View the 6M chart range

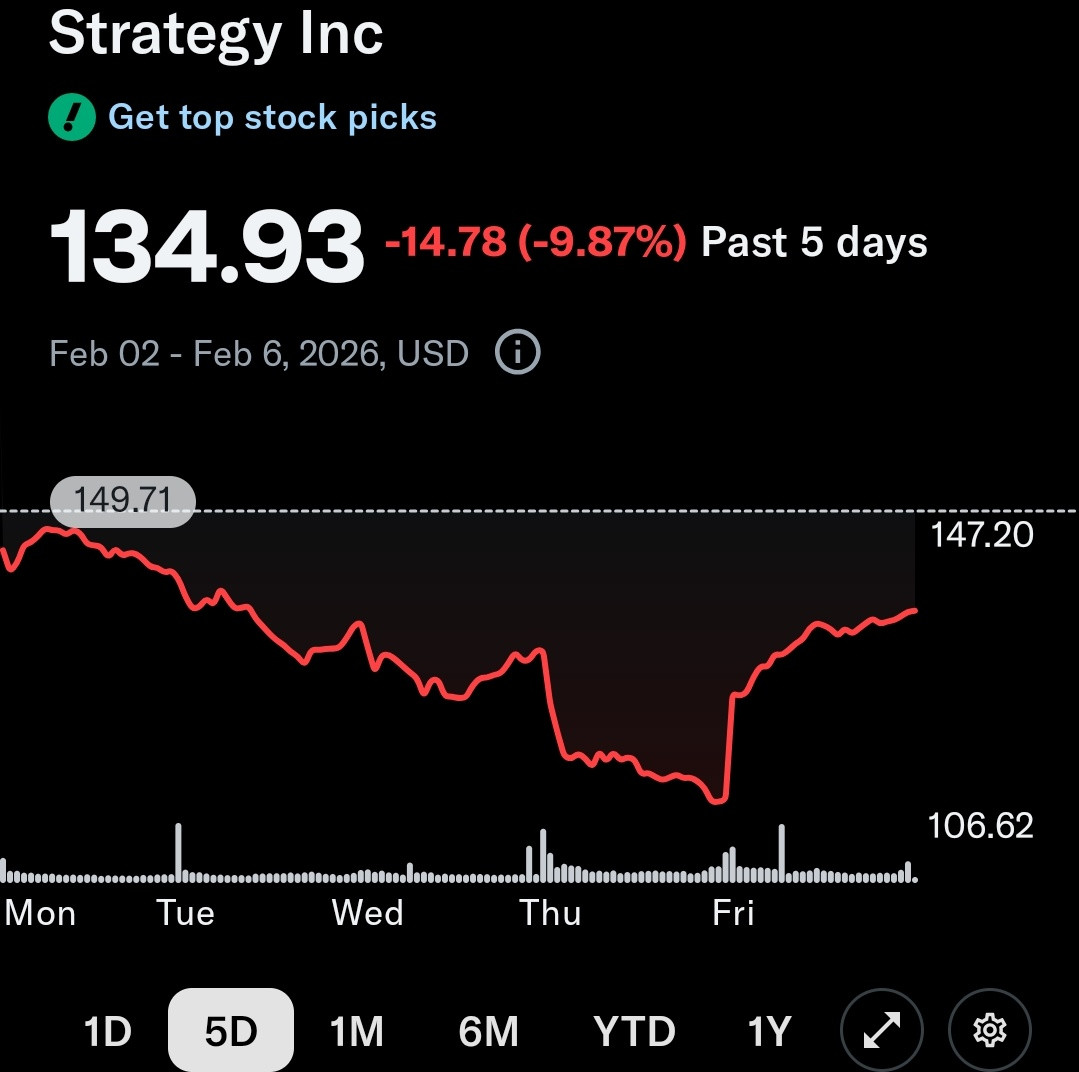pos(488,1030)
